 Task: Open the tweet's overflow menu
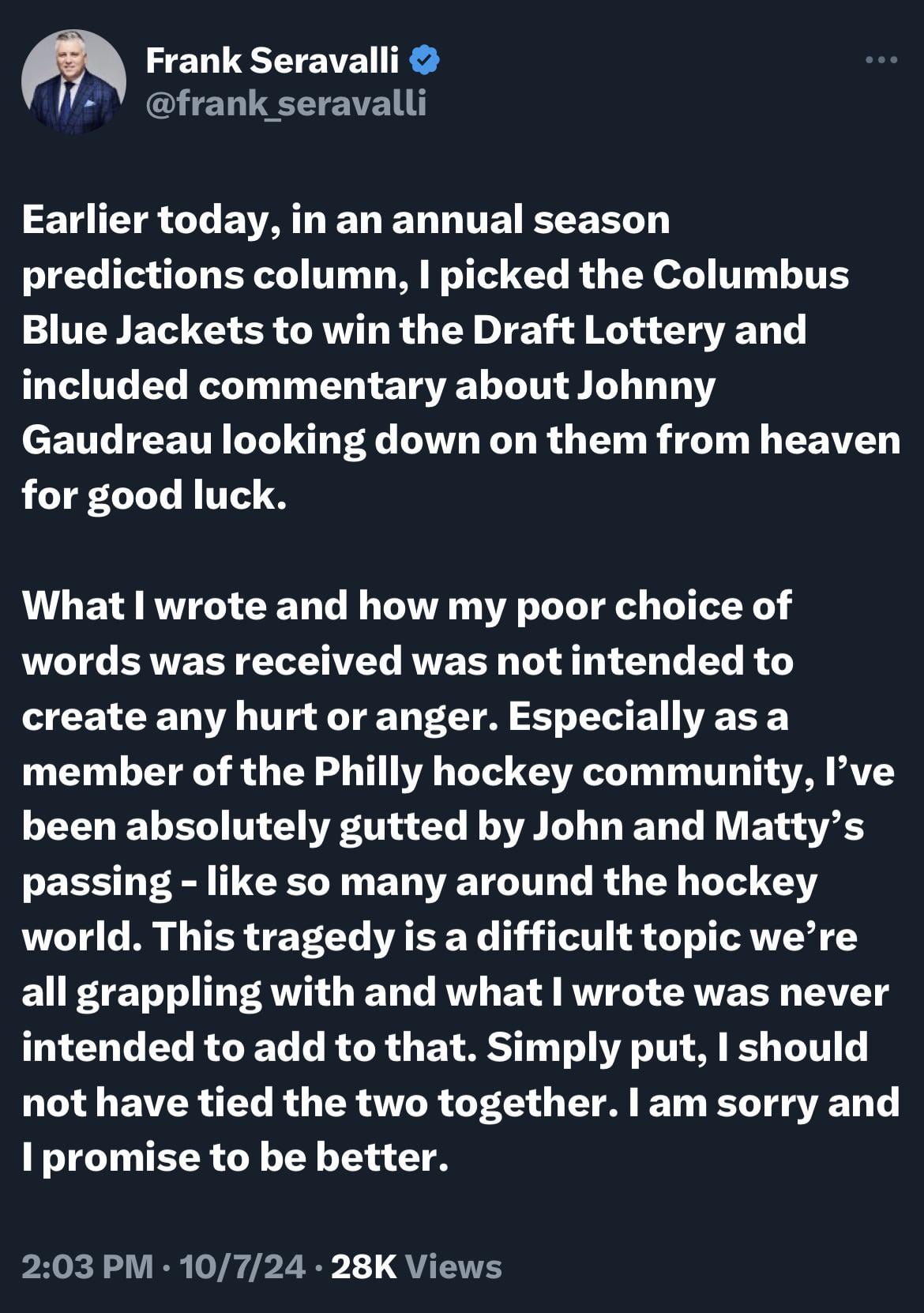click(881, 60)
